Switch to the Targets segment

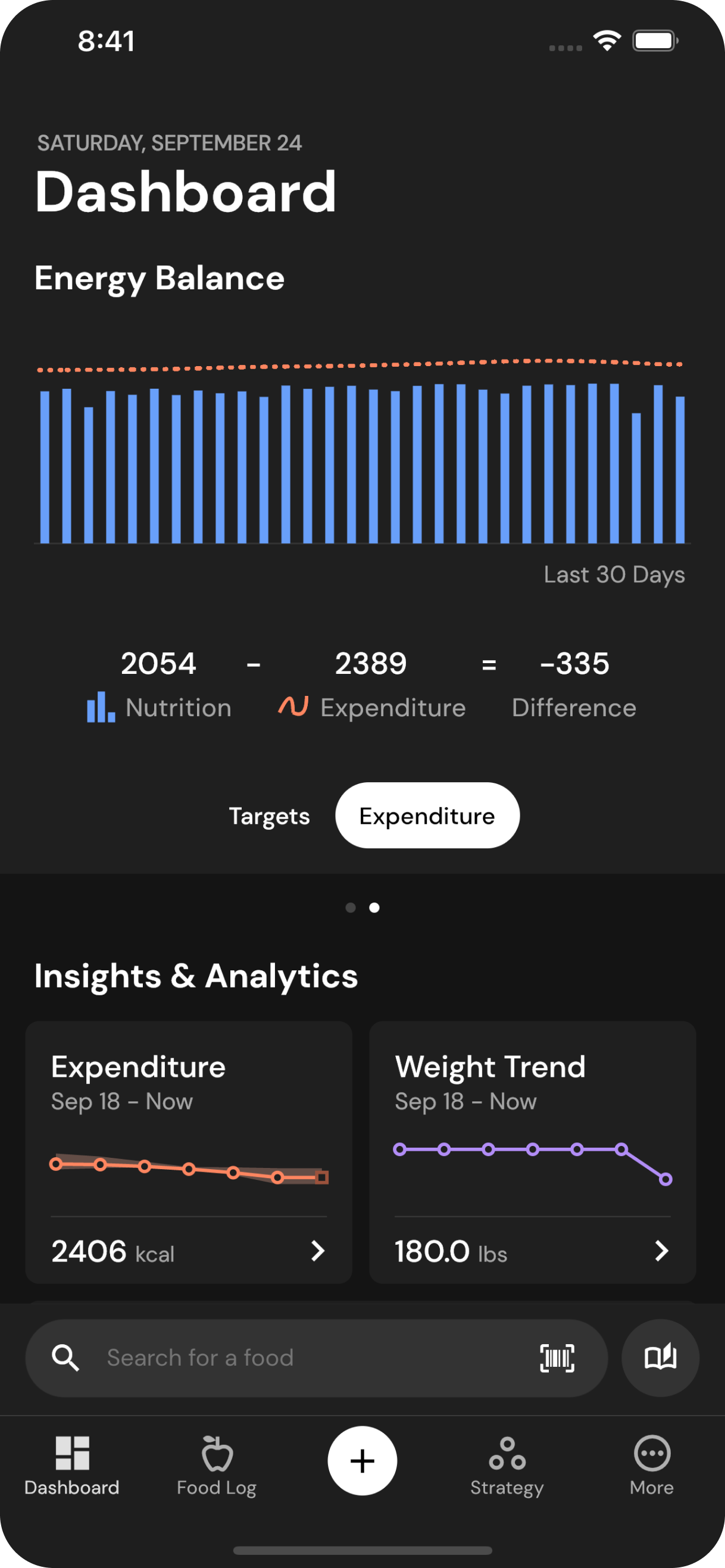pyautogui.click(x=269, y=816)
